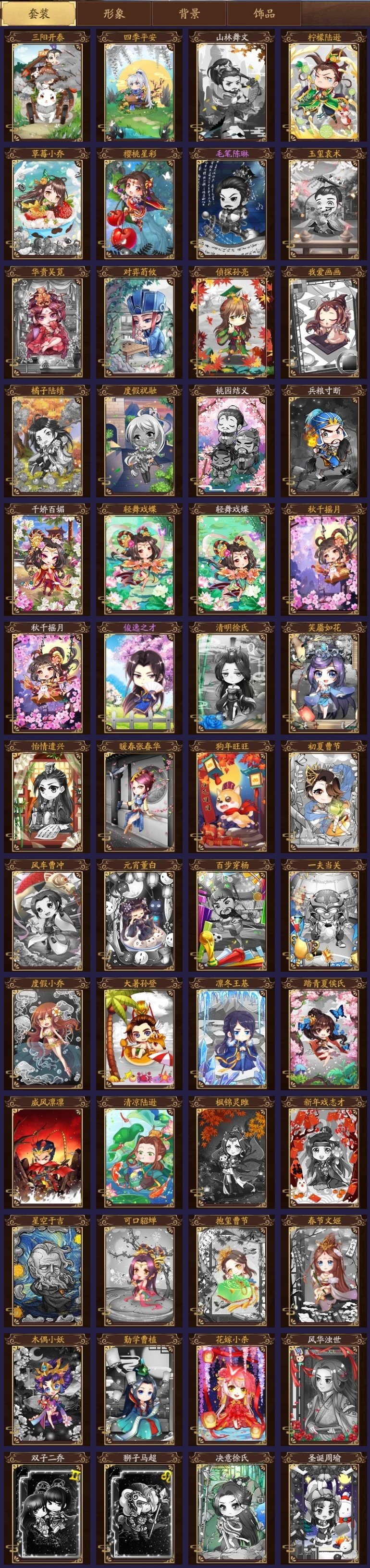This screenshot has width=370, height=1568.
Task: Switch to the 形象 tab
Action: tap(113, 13)
